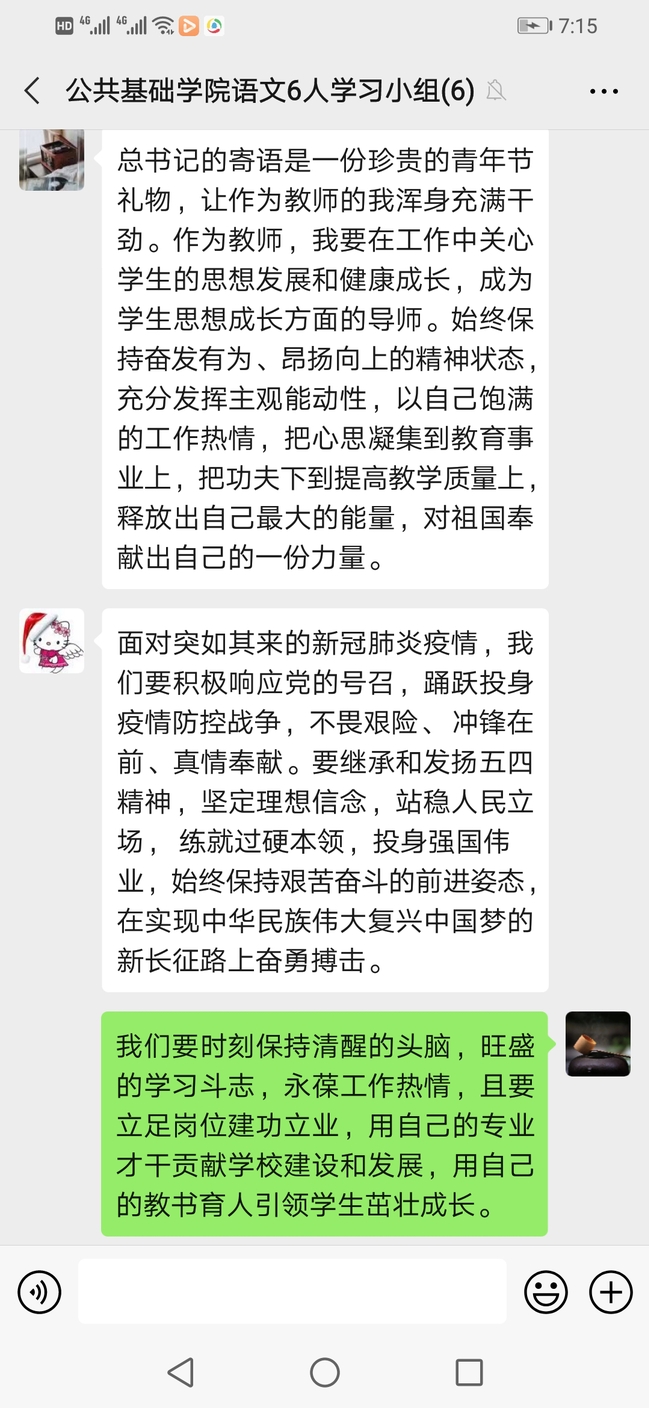Open the three-dot chat options menu
This screenshot has height=1408, width=649.
click(x=604, y=92)
